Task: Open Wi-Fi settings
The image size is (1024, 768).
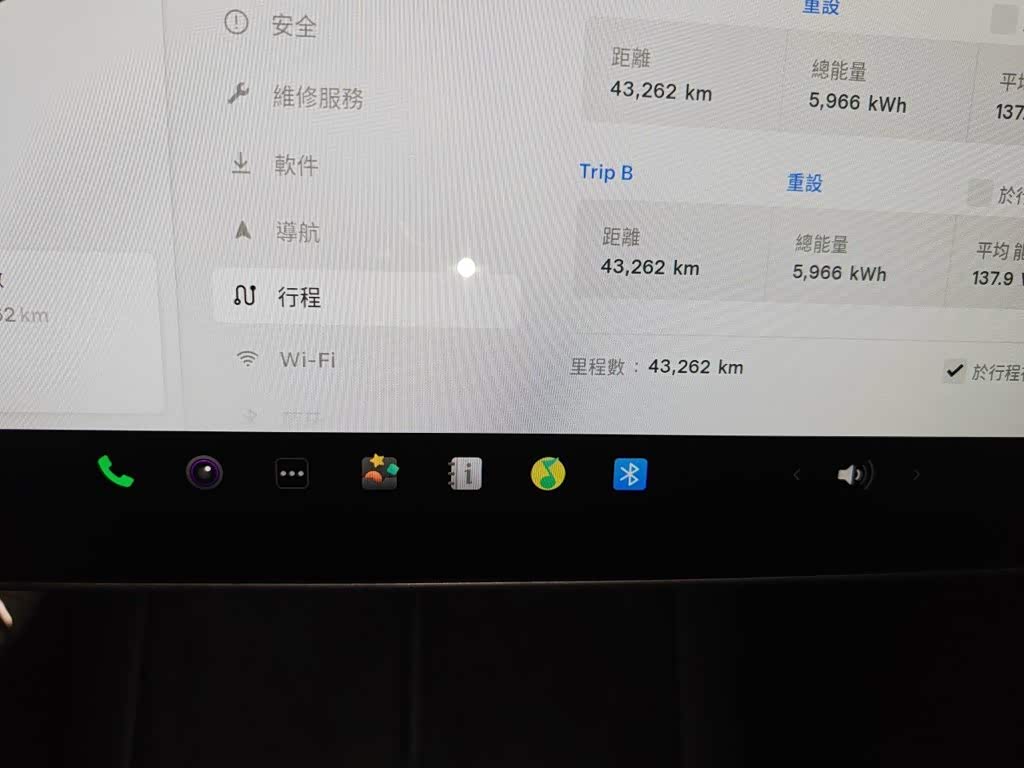Action: click(x=285, y=359)
